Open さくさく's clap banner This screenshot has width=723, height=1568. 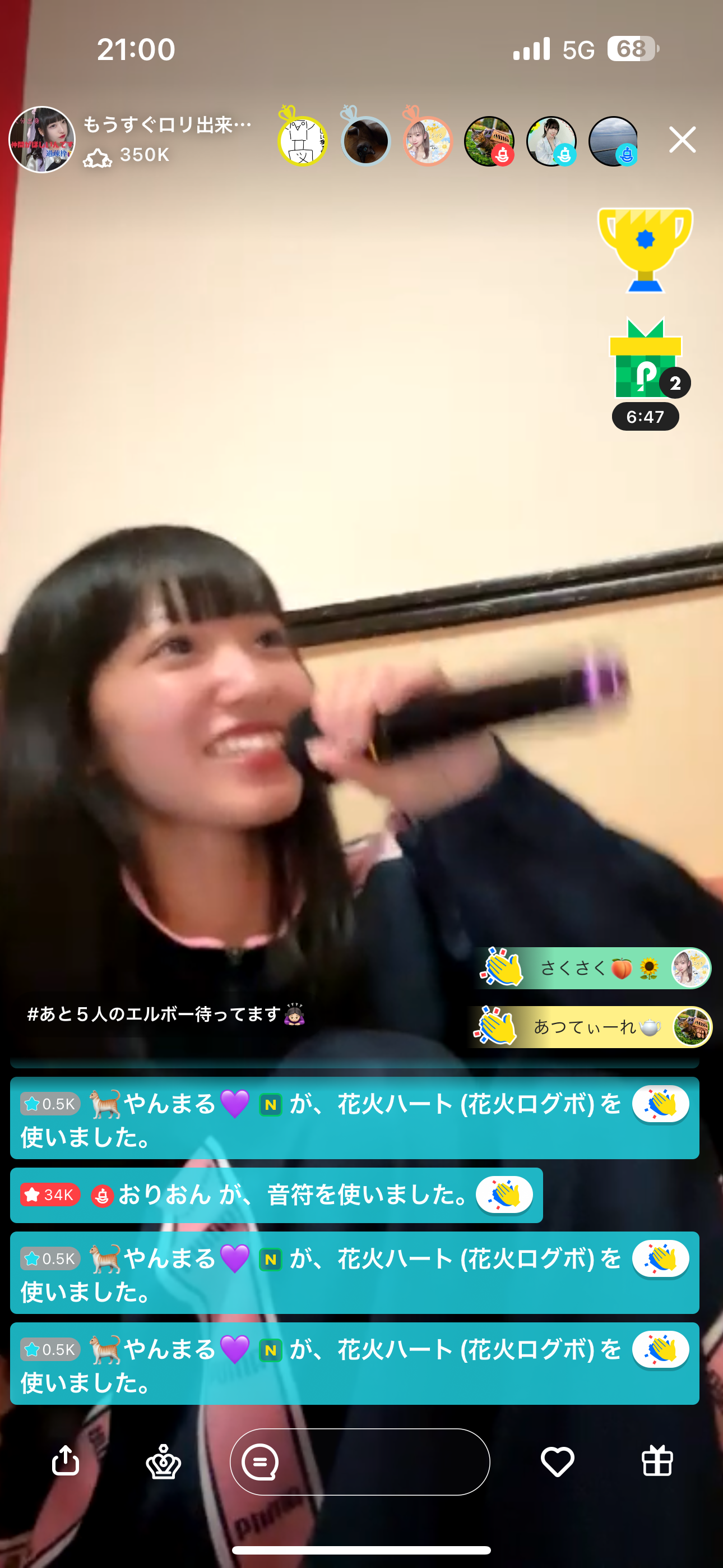(594, 968)
